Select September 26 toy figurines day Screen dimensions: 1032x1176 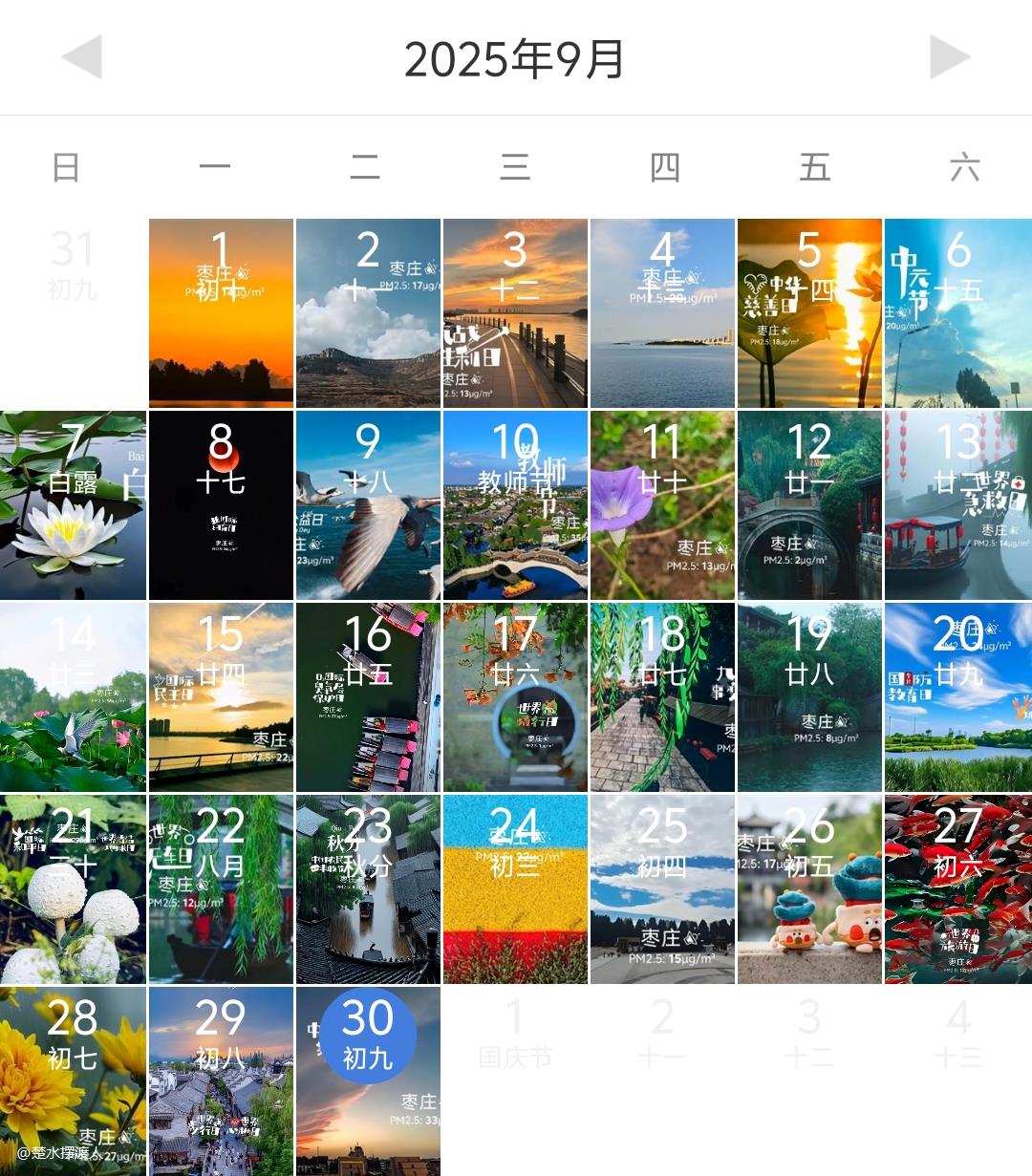point(809,889)
